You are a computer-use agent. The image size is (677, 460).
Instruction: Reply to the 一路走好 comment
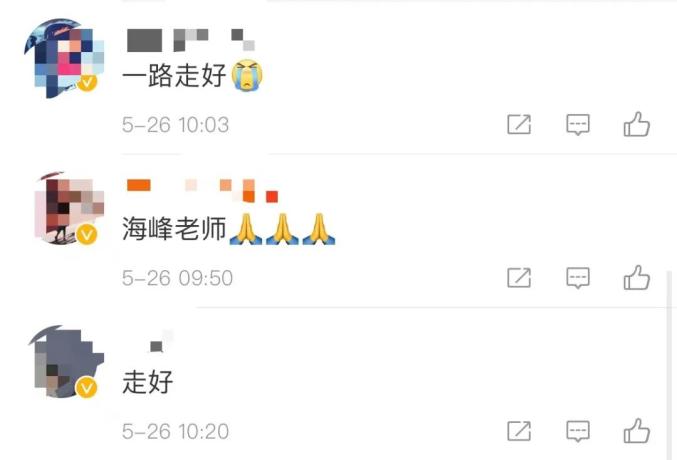click(578, 125)
